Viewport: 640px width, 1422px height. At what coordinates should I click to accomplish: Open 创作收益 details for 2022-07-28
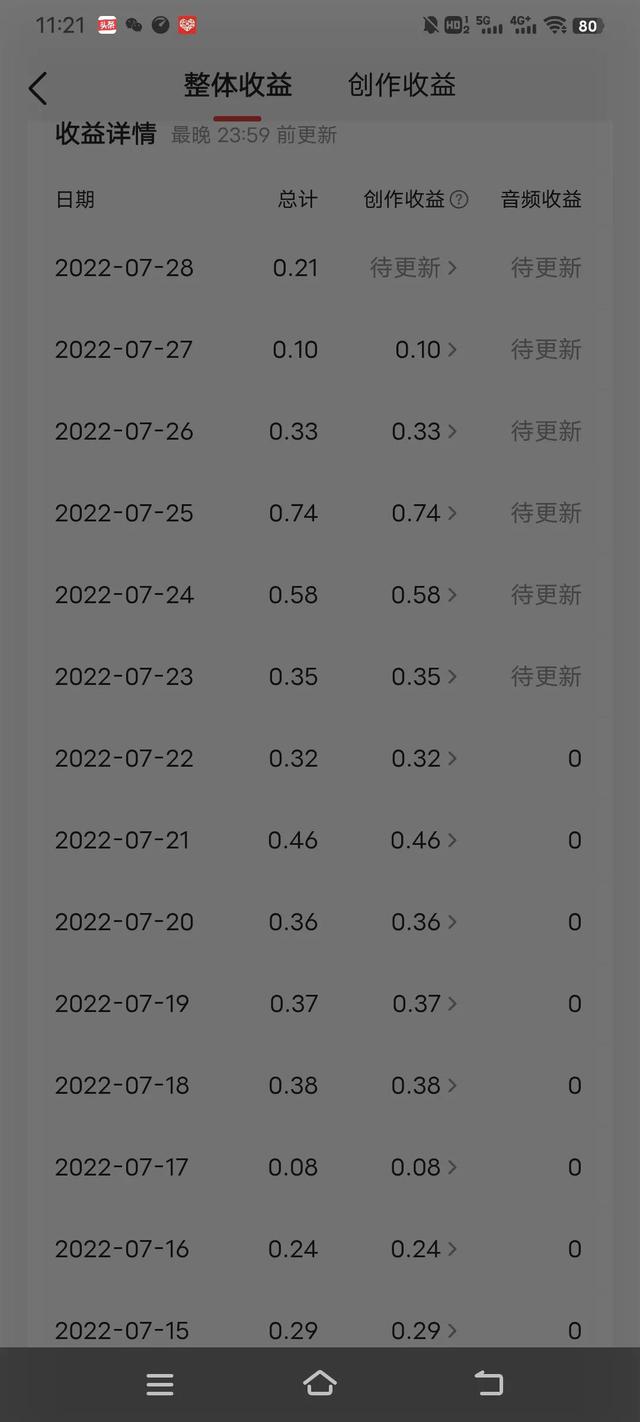(x=413, y=268)
